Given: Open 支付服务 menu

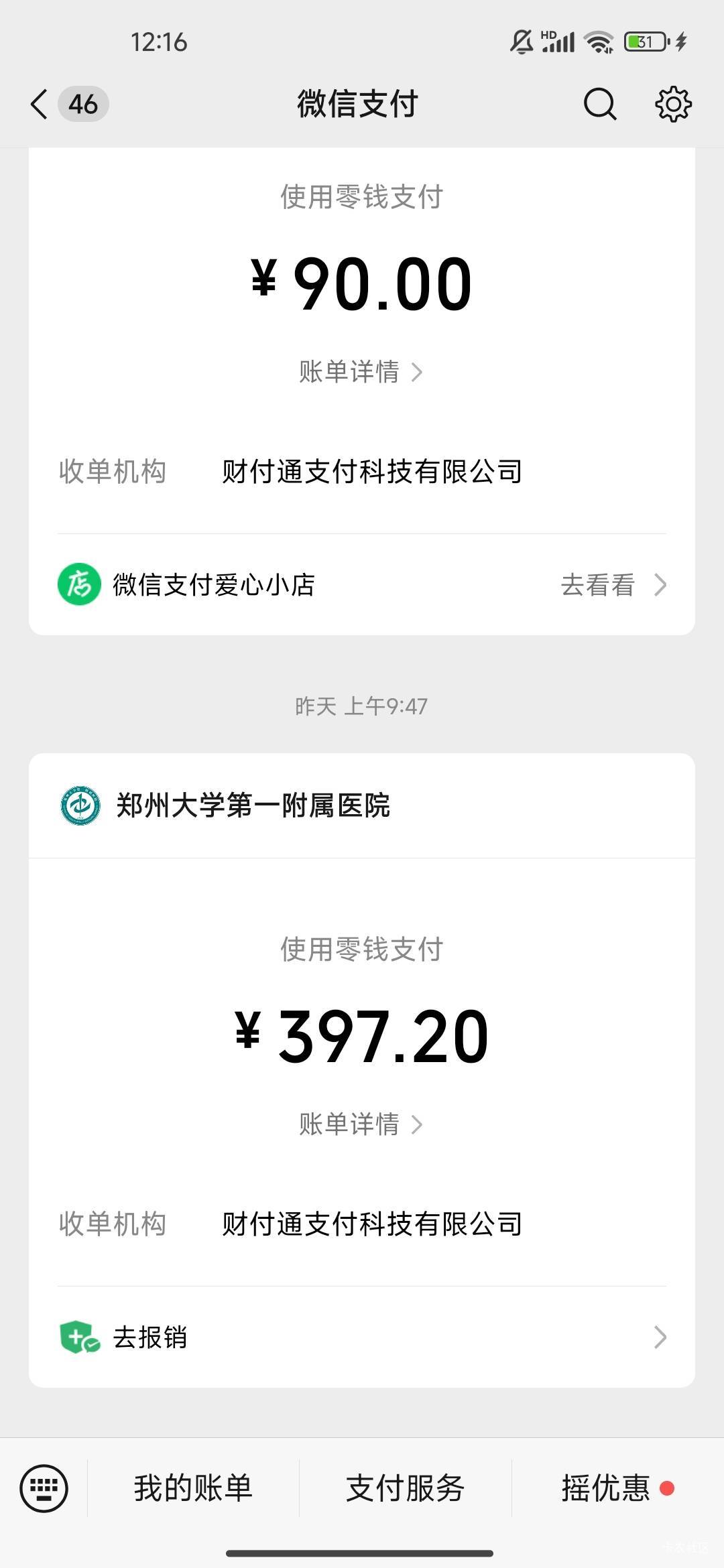Looking at the screenshot, I should click(405, 1488).
